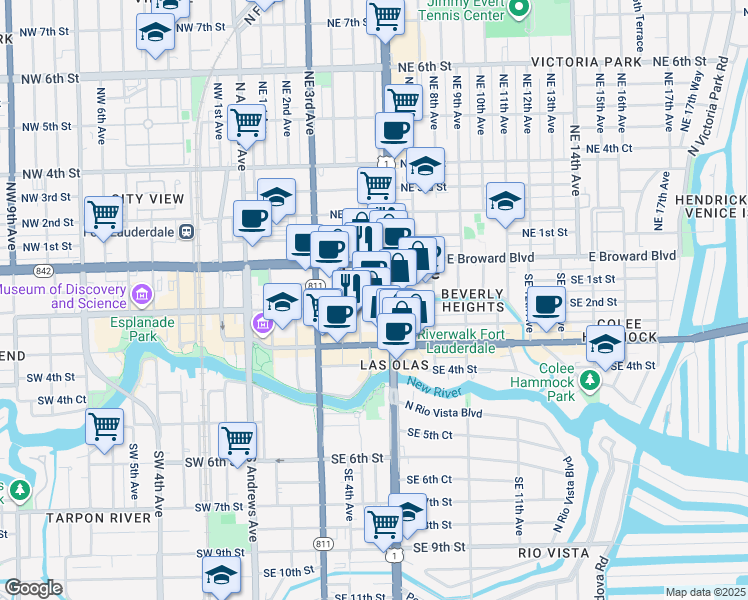Screen dimensions: 748x600
Task: Select the shopping cart marker at NE 7th St
Action: coord(385,16)
